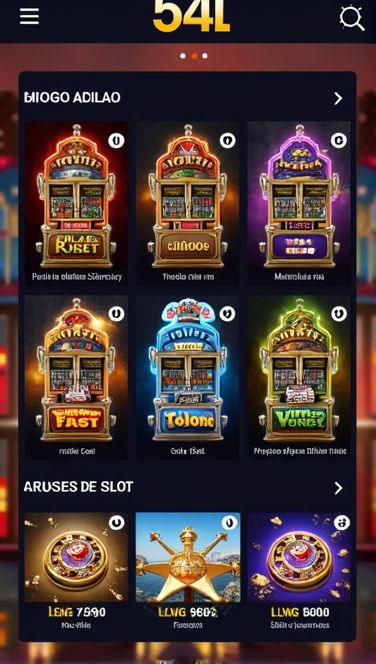Viewport: 376px width, 664px height.
Task: Open the gold roulette tile labeled 7690
Action: point(76,573)
